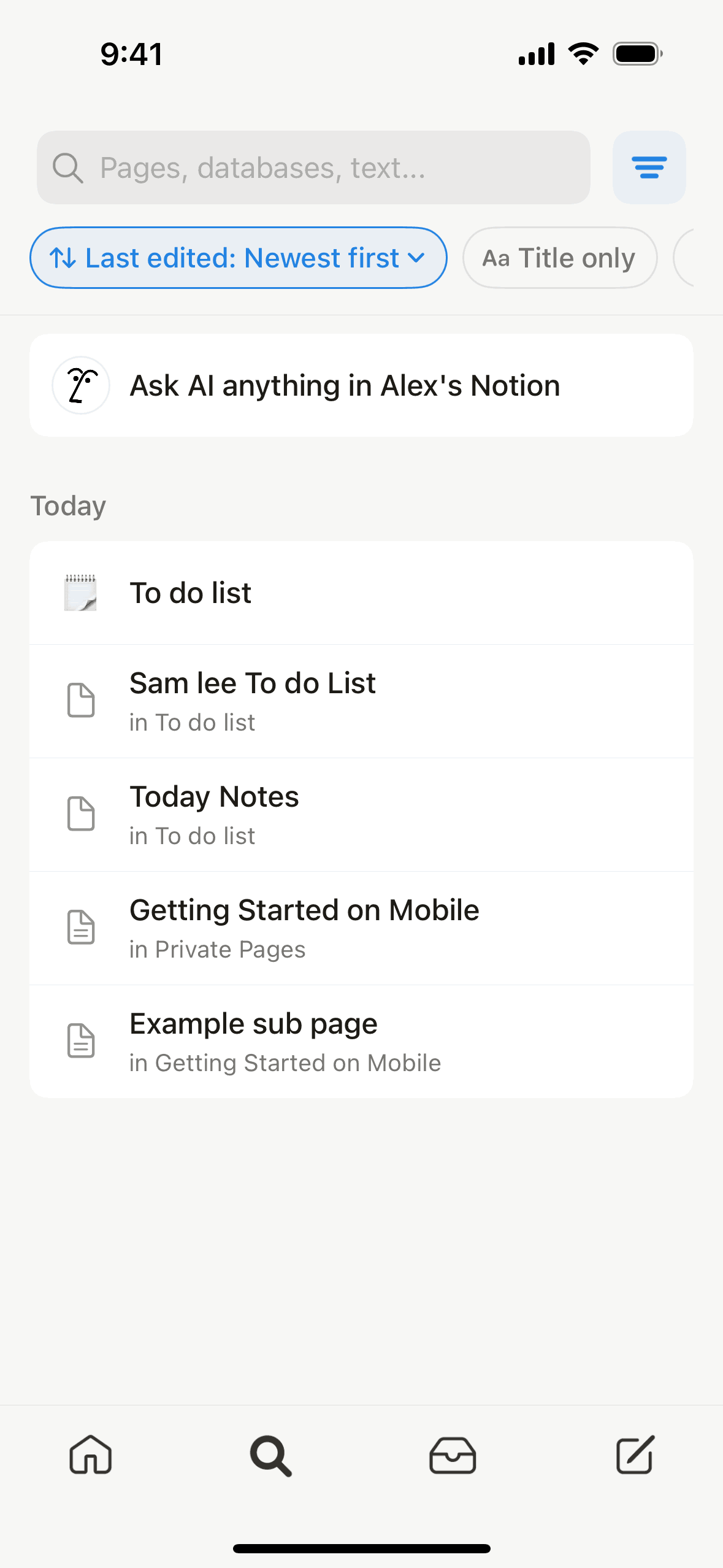This screenshot has width=723, height=1568.
Task: Open the Search tab icon
Action: [x=271, y=1455]
